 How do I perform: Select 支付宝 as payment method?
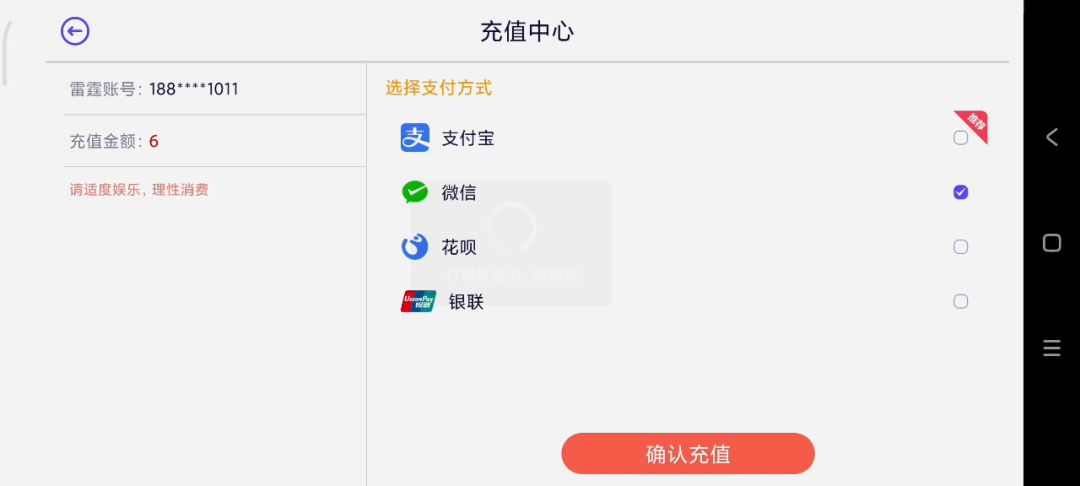(960, 138)
